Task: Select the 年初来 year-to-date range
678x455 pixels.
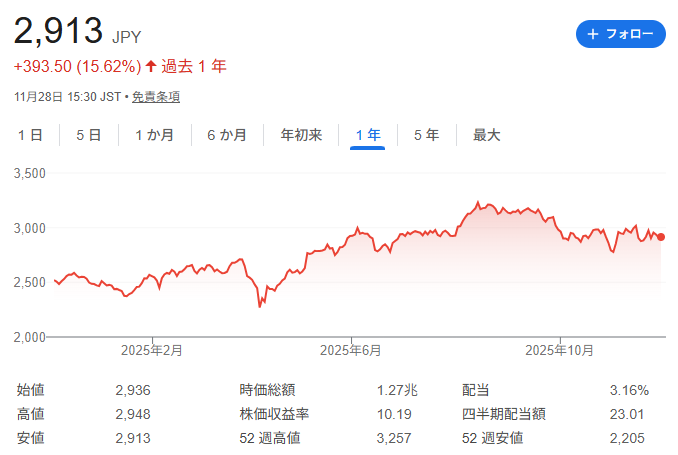Action: click(301, 135)
